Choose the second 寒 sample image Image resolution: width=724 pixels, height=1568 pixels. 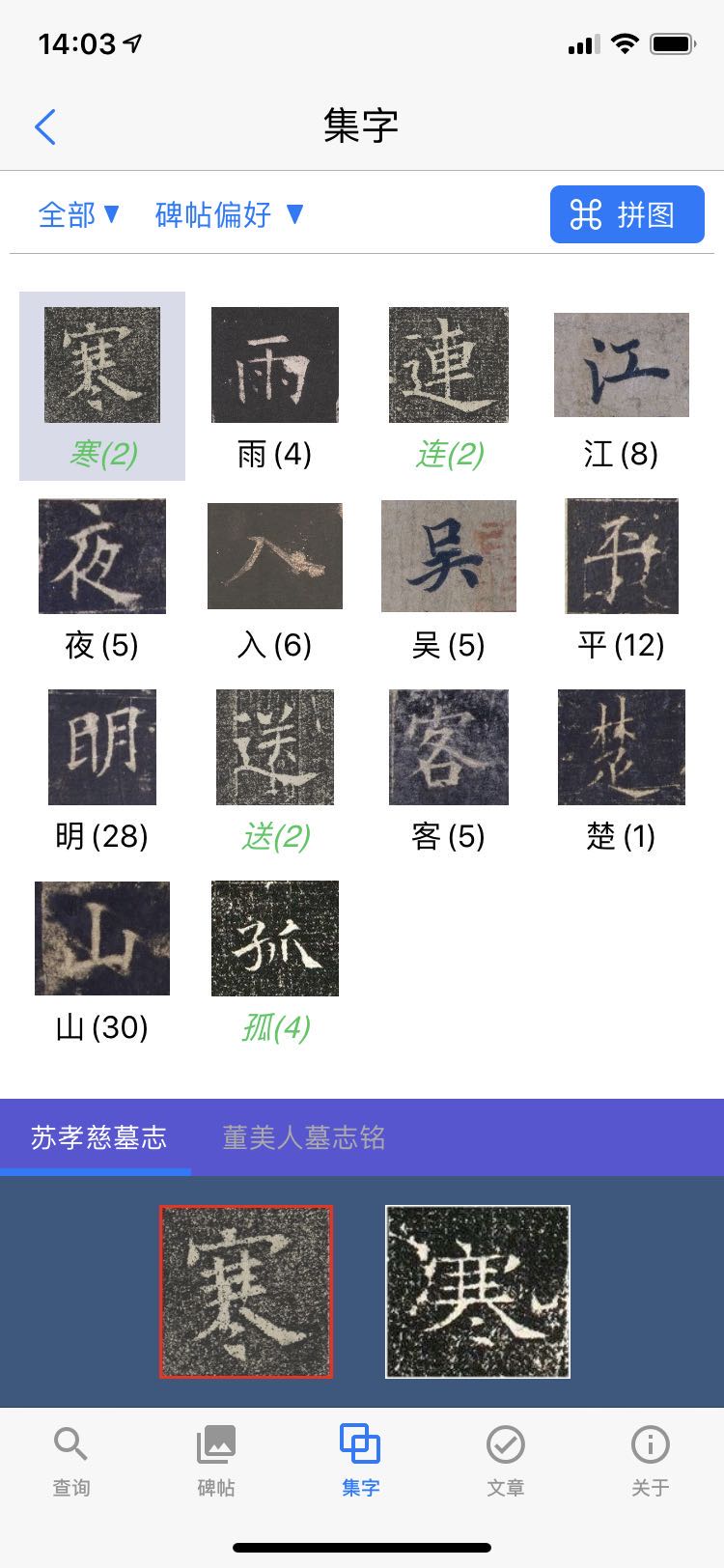tap(478, 1292)
